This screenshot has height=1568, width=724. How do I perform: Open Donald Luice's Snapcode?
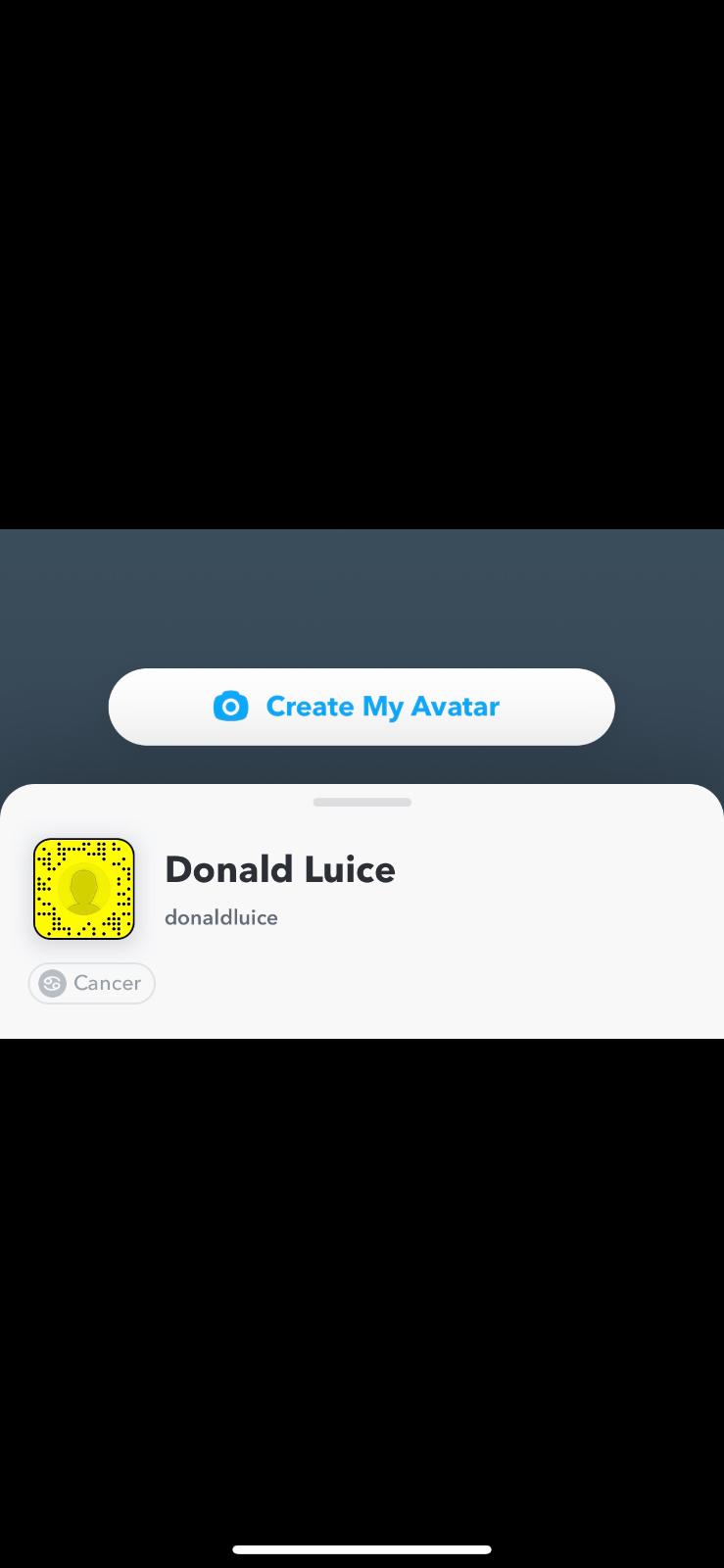pyautogui.click(x=84, y=889)
